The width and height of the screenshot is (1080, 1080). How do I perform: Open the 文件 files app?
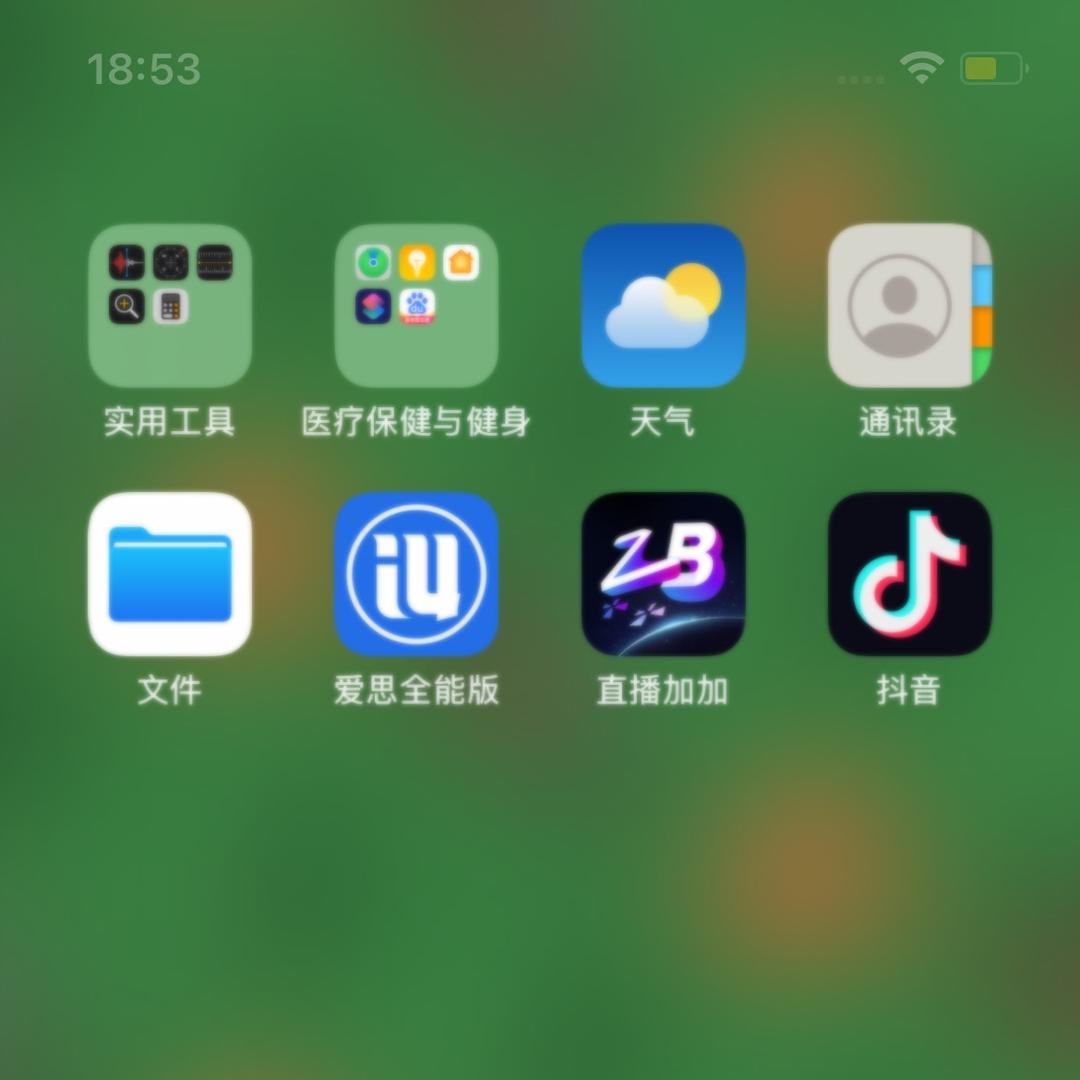(x=170, y=574)
